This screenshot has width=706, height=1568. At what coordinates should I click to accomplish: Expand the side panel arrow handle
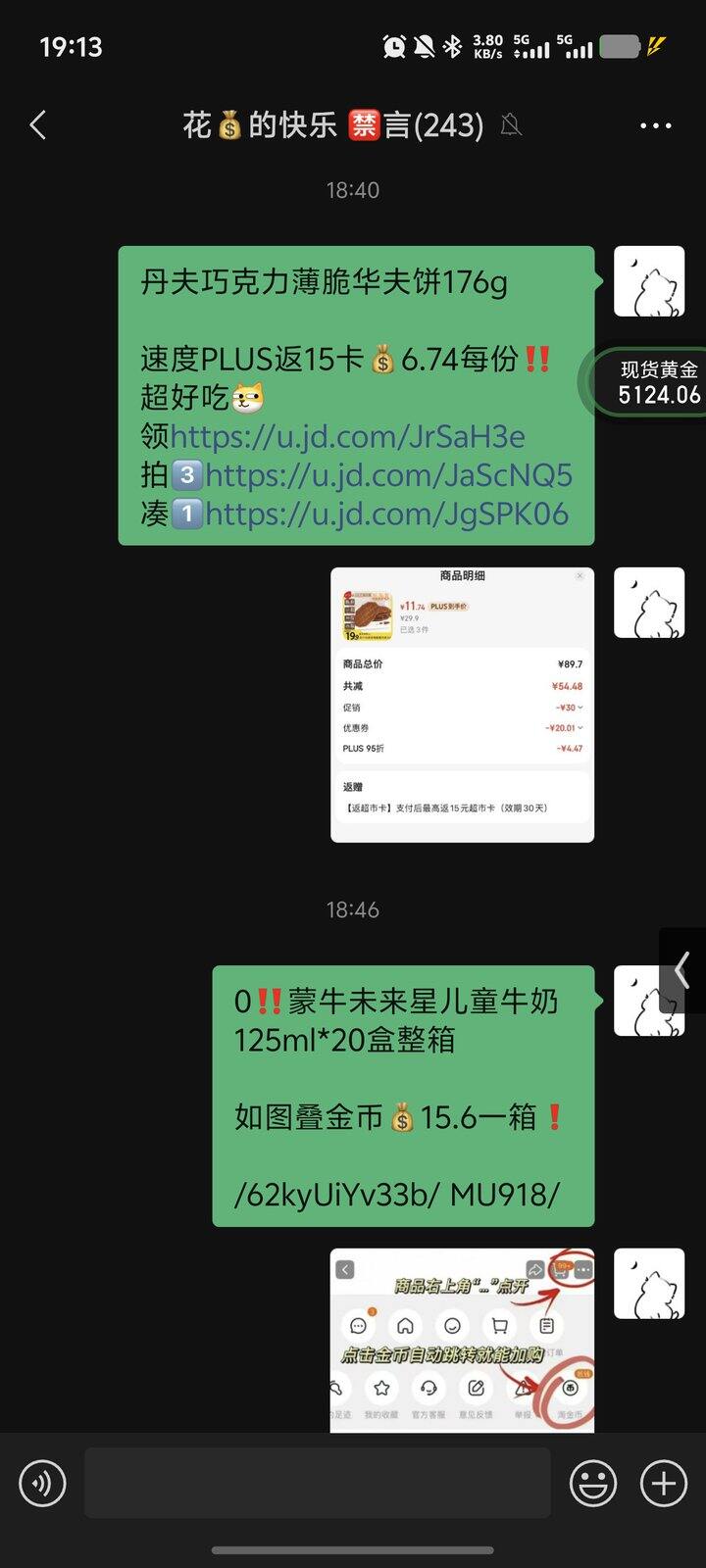pos(683,970)
